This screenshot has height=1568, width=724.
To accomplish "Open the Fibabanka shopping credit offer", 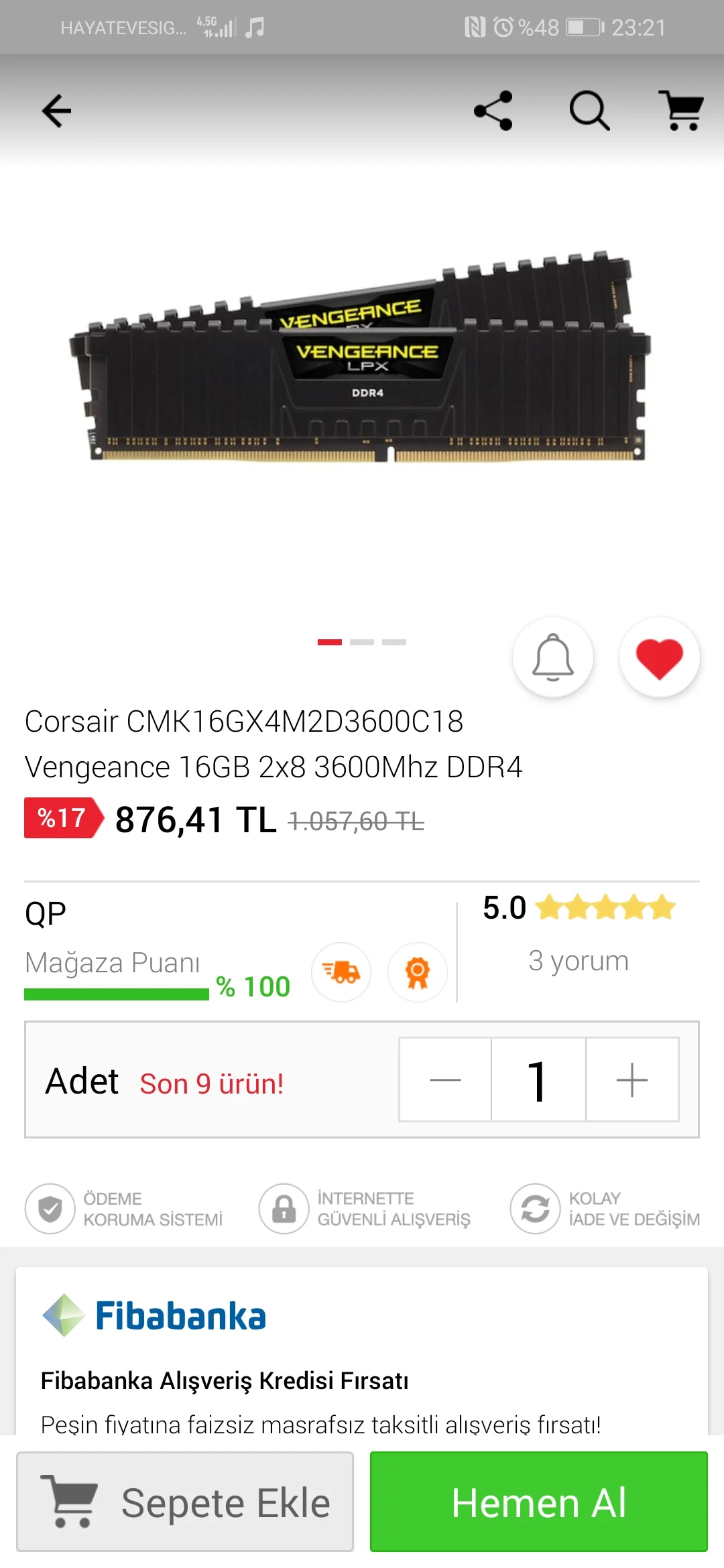I will pos(225,1380).
